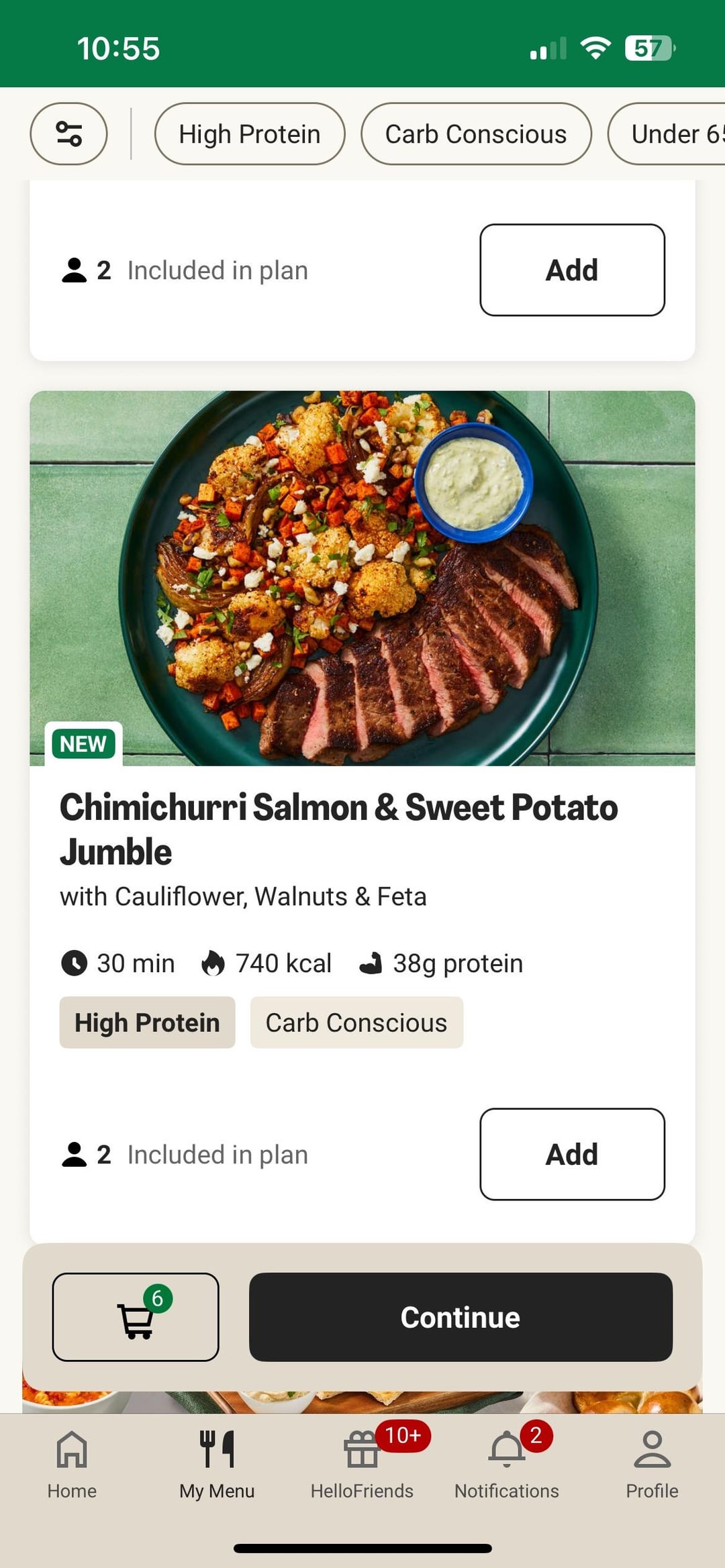Open the HelloFriends tab
This screenshot has height=1568, width=725.
tap(362, 1463)
